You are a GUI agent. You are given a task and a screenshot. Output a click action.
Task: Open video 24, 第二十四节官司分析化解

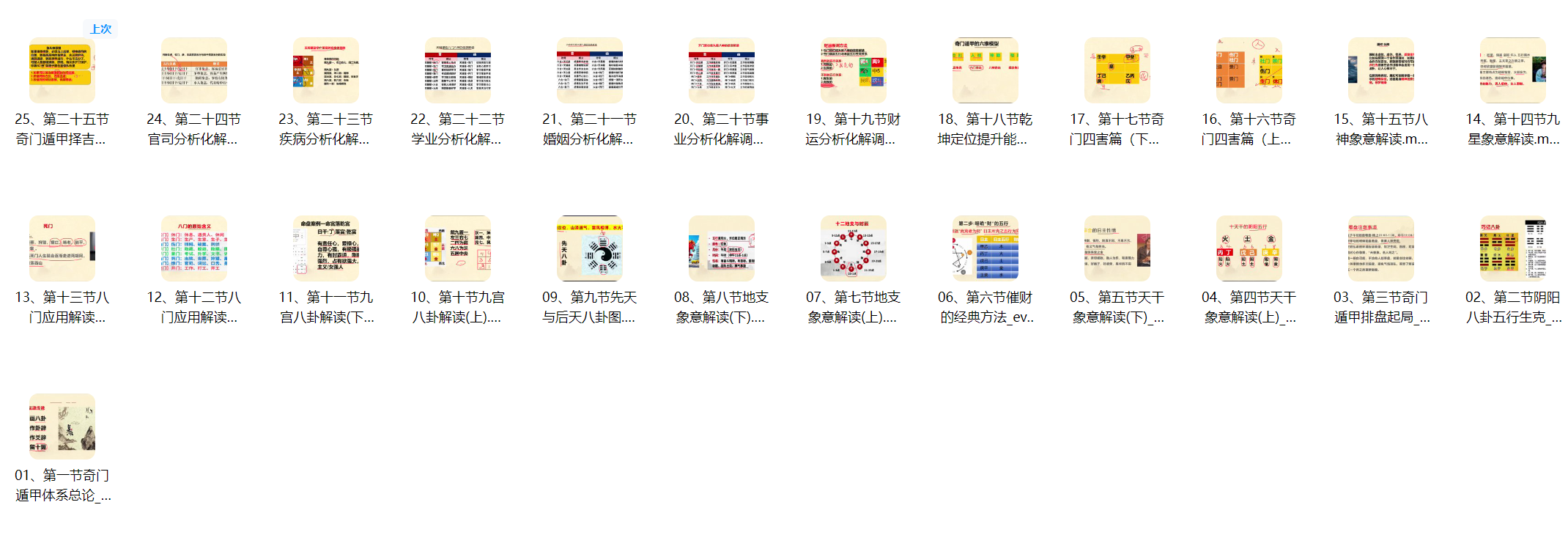click(194, 70)
